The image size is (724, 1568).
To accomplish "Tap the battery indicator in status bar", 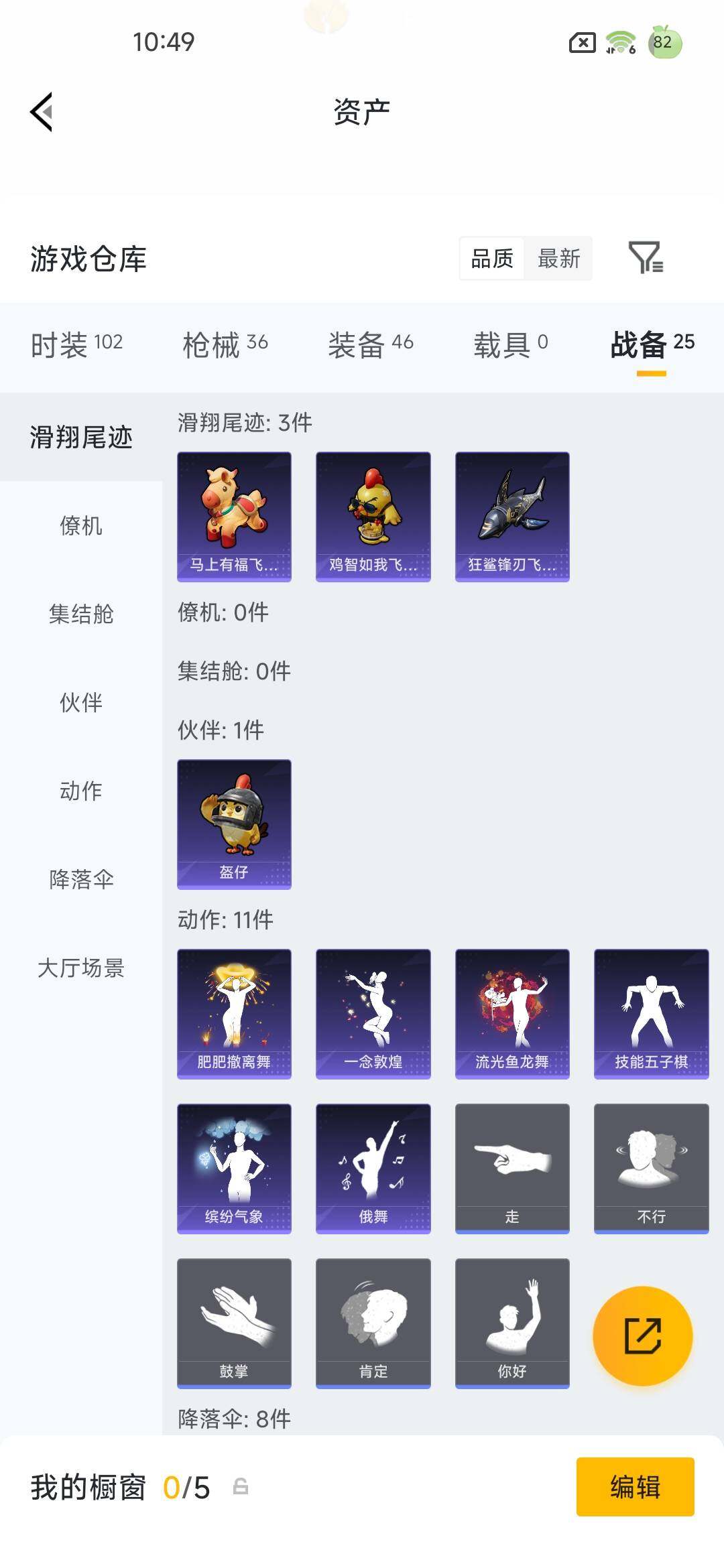I will (x=662, y=42).
